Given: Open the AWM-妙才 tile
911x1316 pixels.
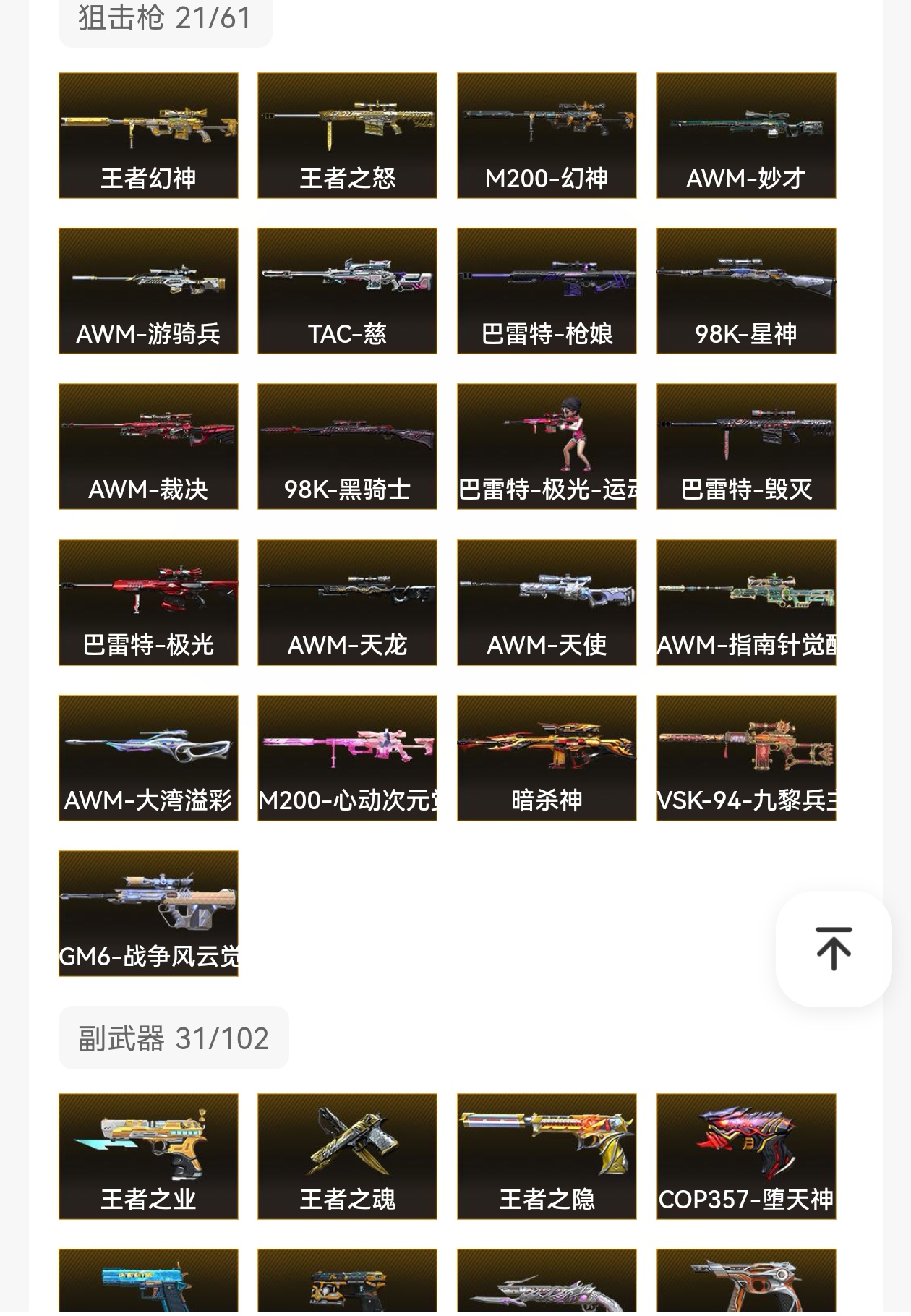Looking at the screenshot, I should [746, 135].
